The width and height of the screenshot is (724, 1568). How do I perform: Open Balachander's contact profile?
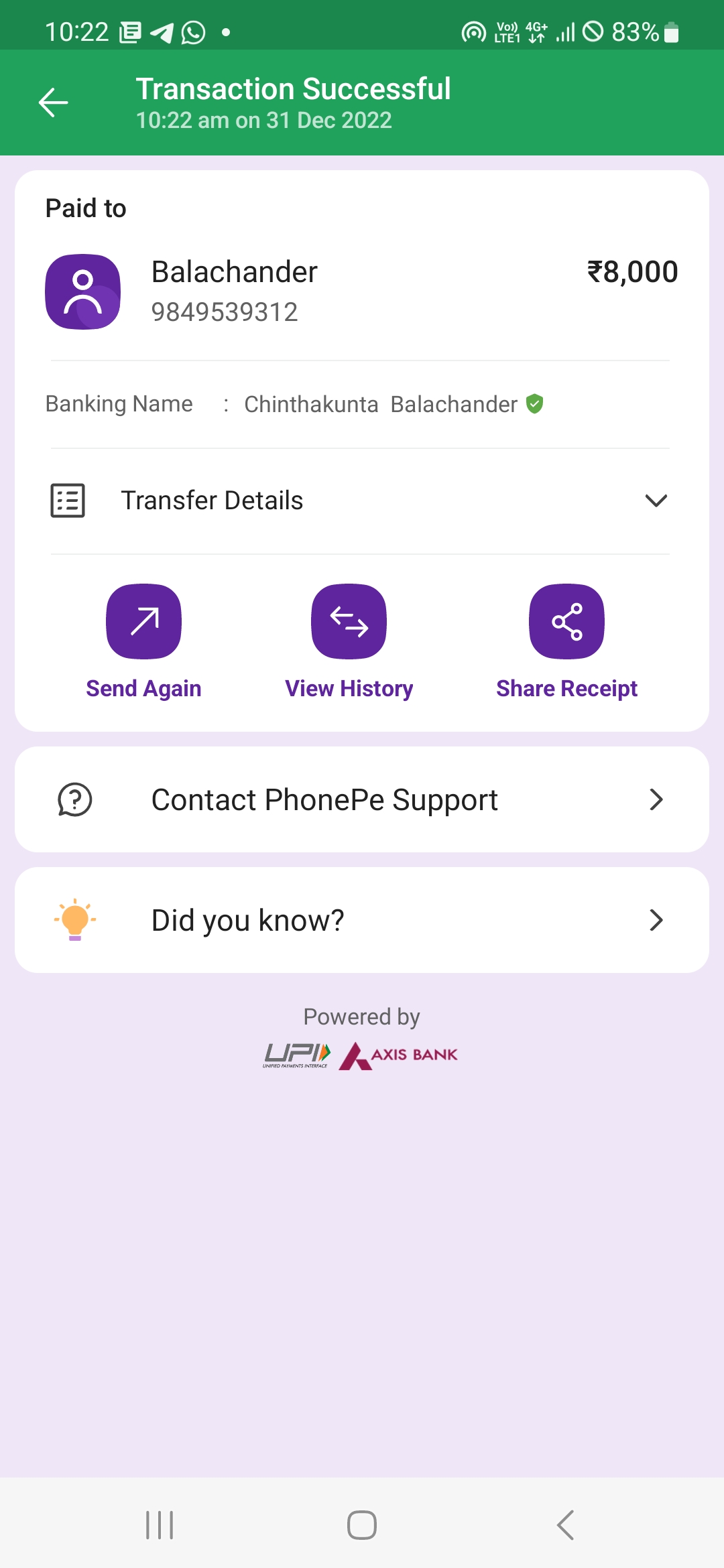(x=83, y=291)
